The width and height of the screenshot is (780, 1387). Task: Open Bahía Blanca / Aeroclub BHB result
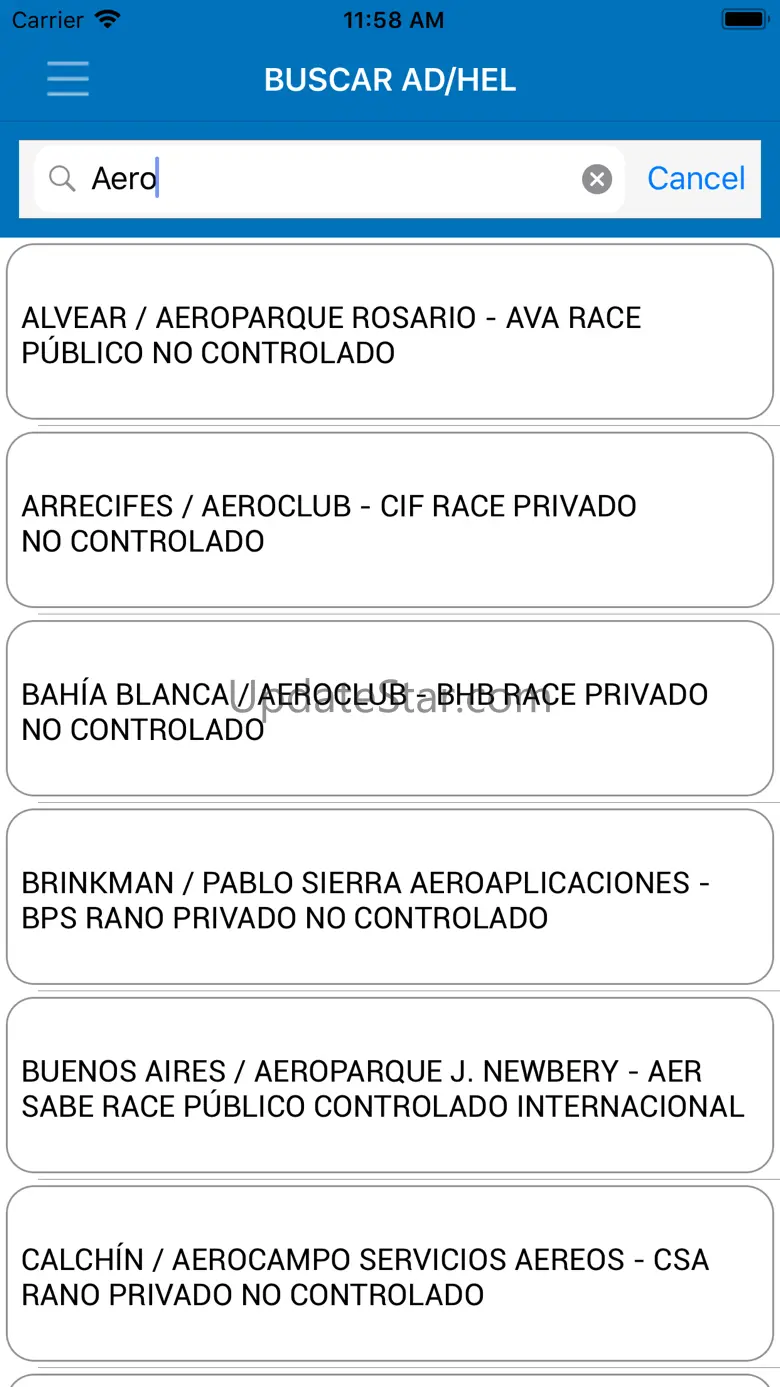click(x=390, y=708)
